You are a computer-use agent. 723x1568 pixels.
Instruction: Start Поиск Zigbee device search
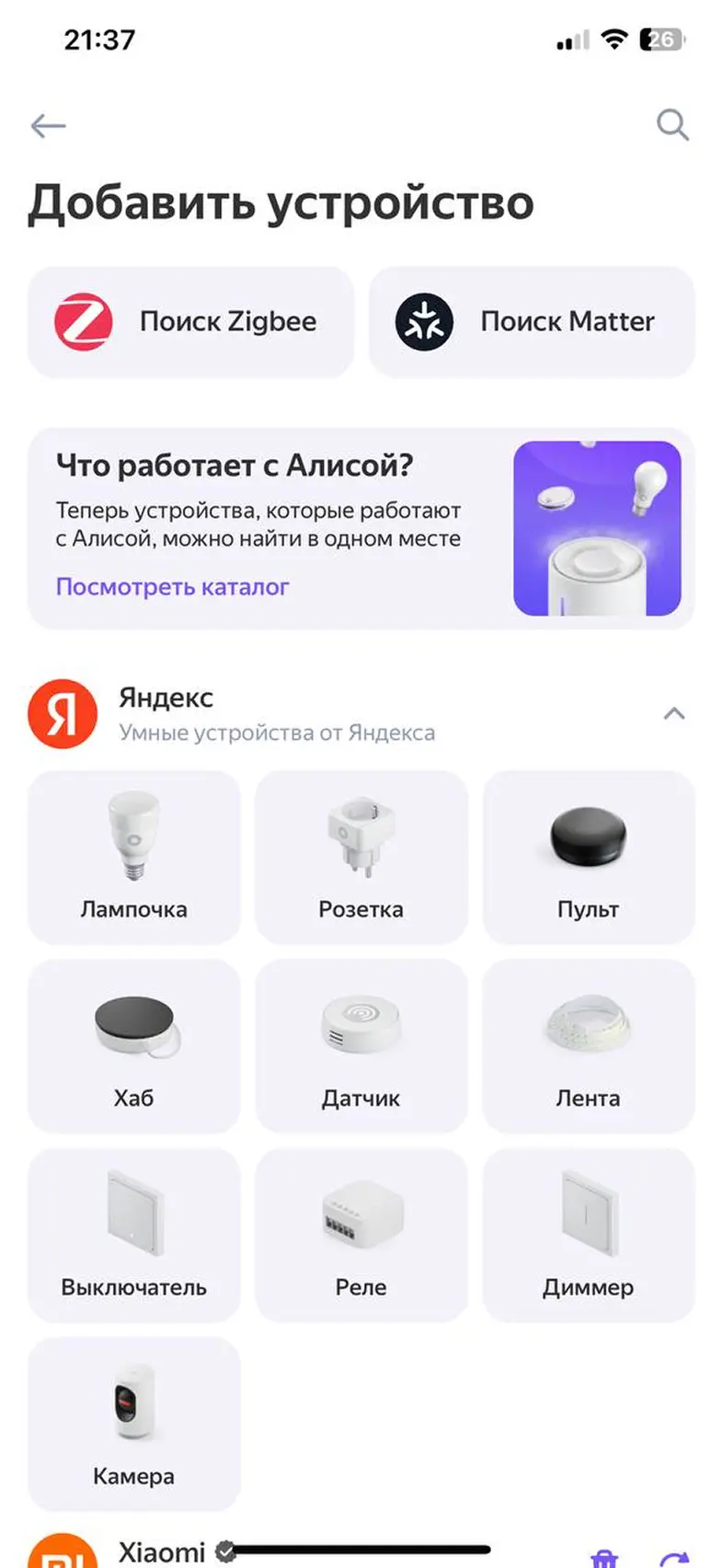tap(190, 322)
